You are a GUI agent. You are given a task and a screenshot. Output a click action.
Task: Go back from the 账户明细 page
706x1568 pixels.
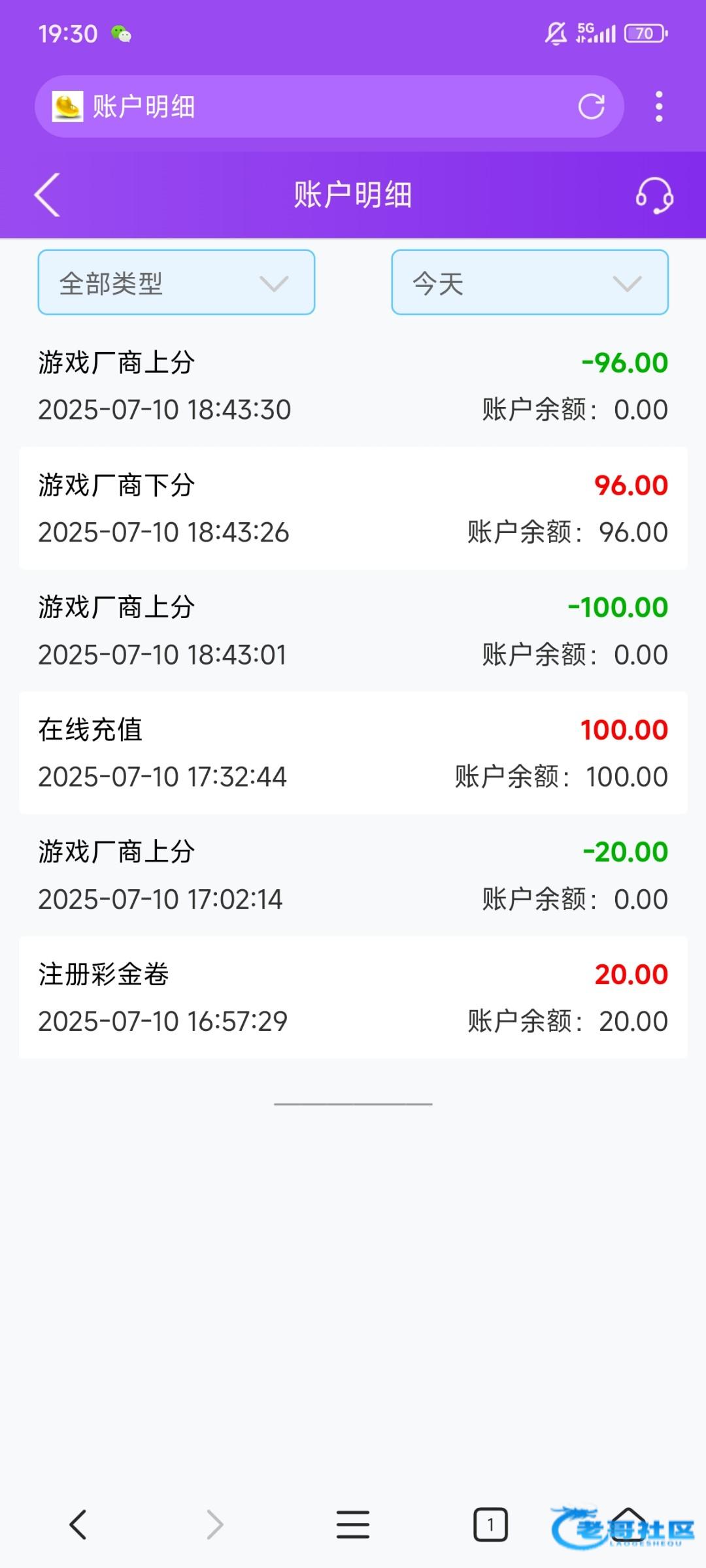click(x=47, y=195)
